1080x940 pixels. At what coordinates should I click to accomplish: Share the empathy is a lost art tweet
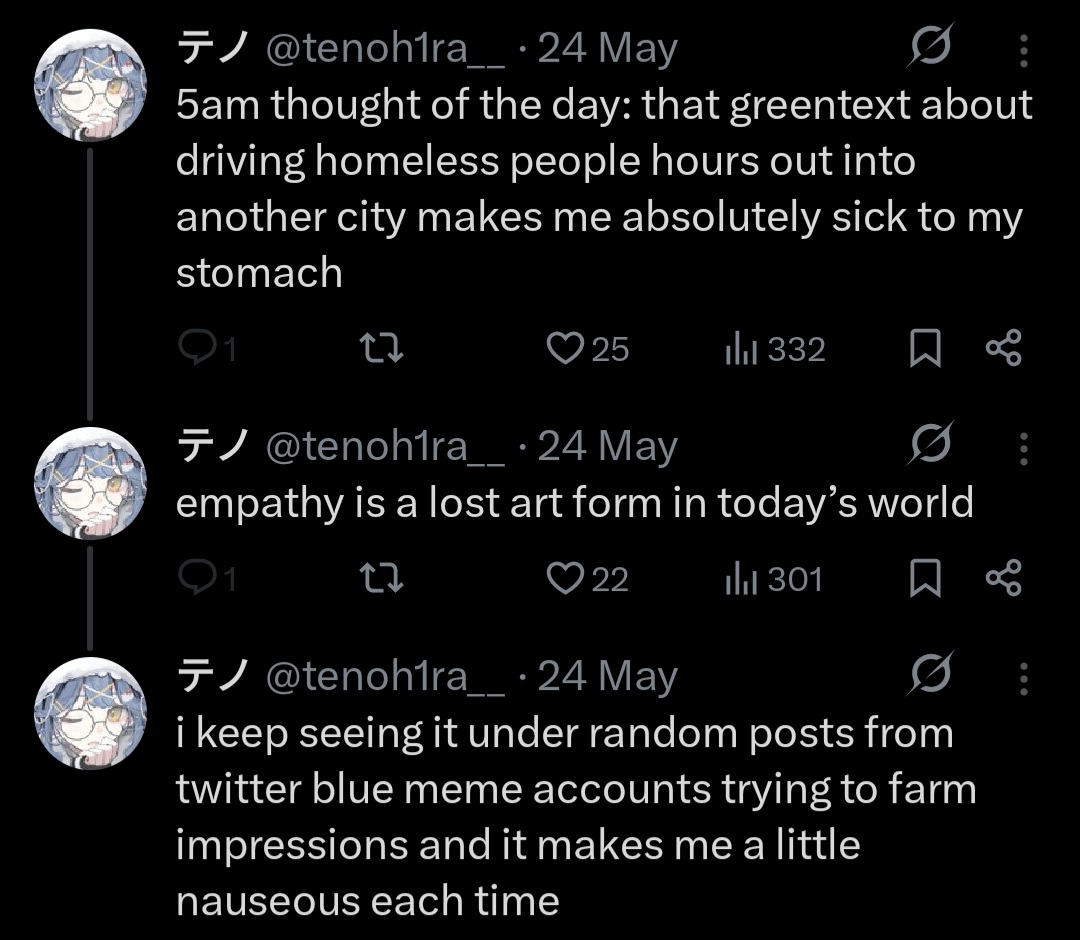1003,579
